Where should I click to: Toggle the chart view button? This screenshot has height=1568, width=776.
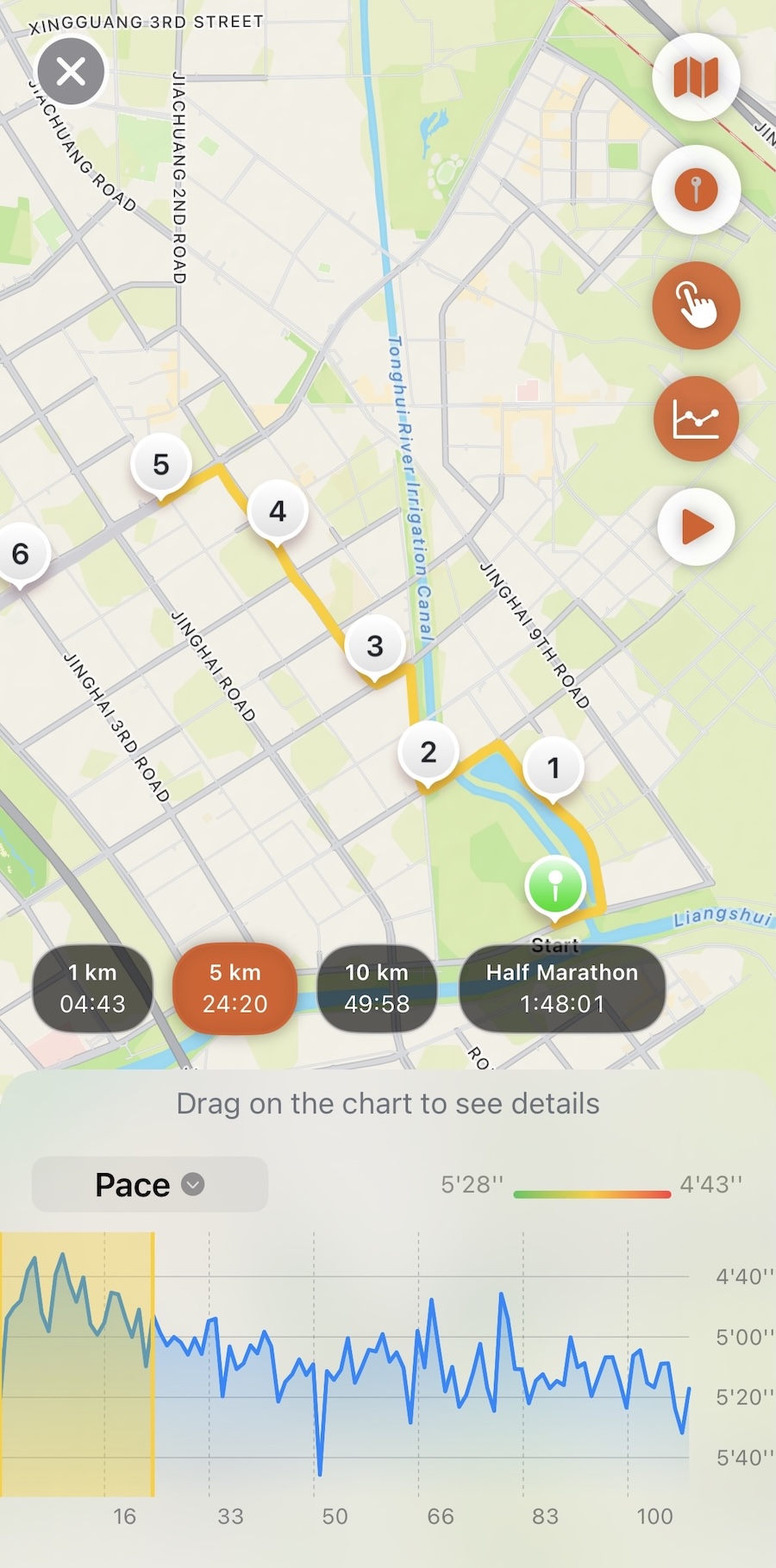(696, 419)
